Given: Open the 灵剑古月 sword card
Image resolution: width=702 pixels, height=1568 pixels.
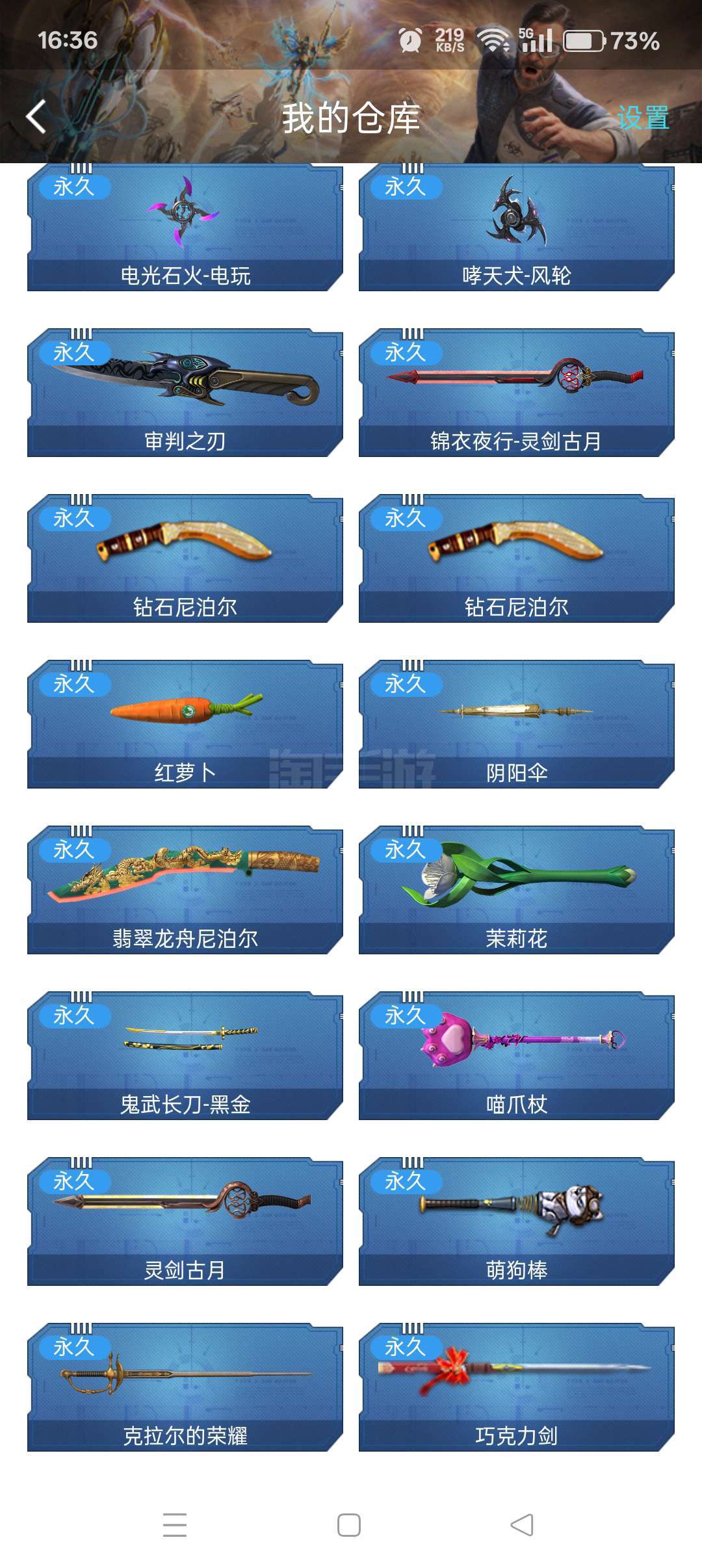Looking at the screenshot, I should pos(185,1222).
